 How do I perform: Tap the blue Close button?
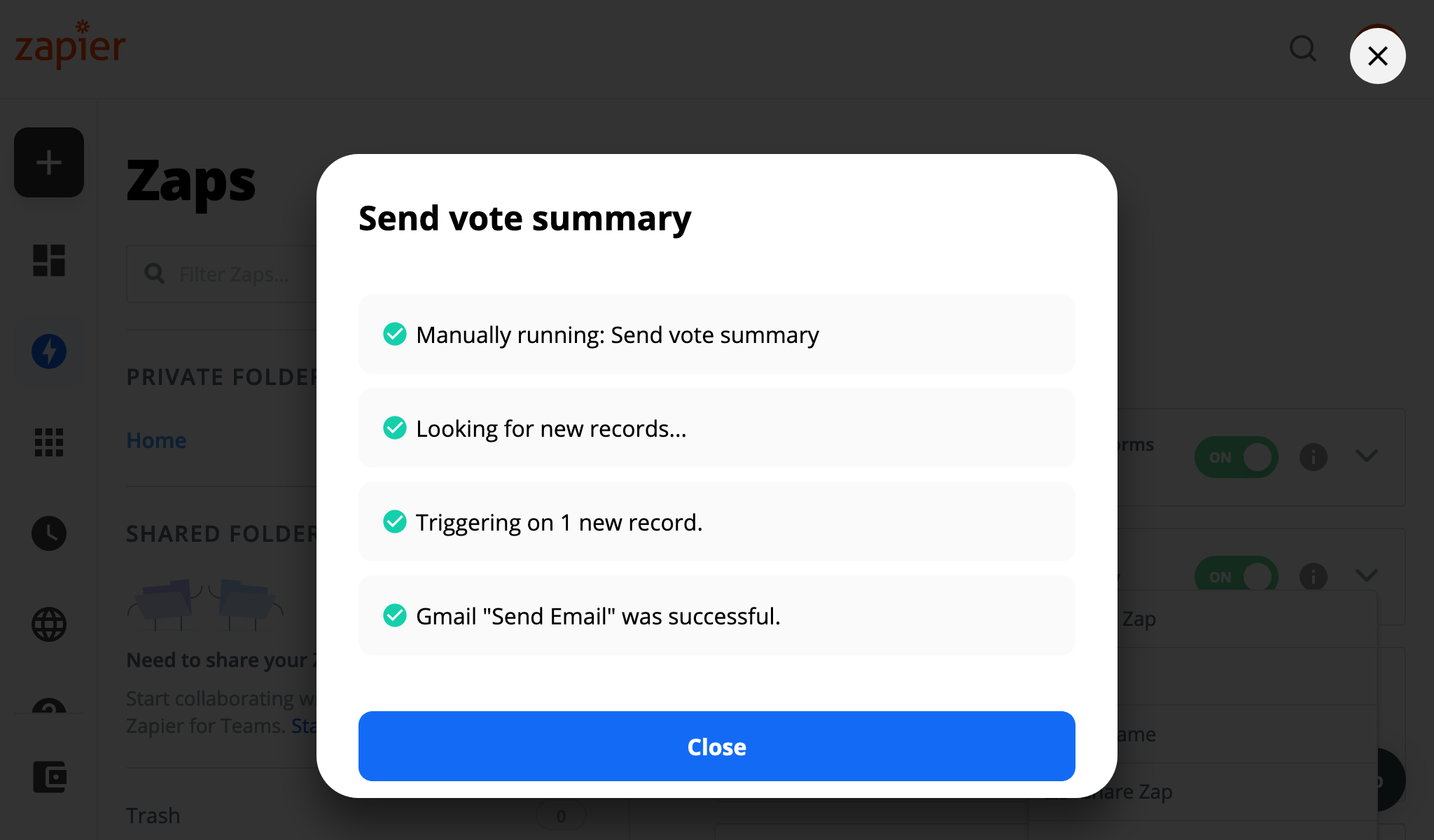716,746
